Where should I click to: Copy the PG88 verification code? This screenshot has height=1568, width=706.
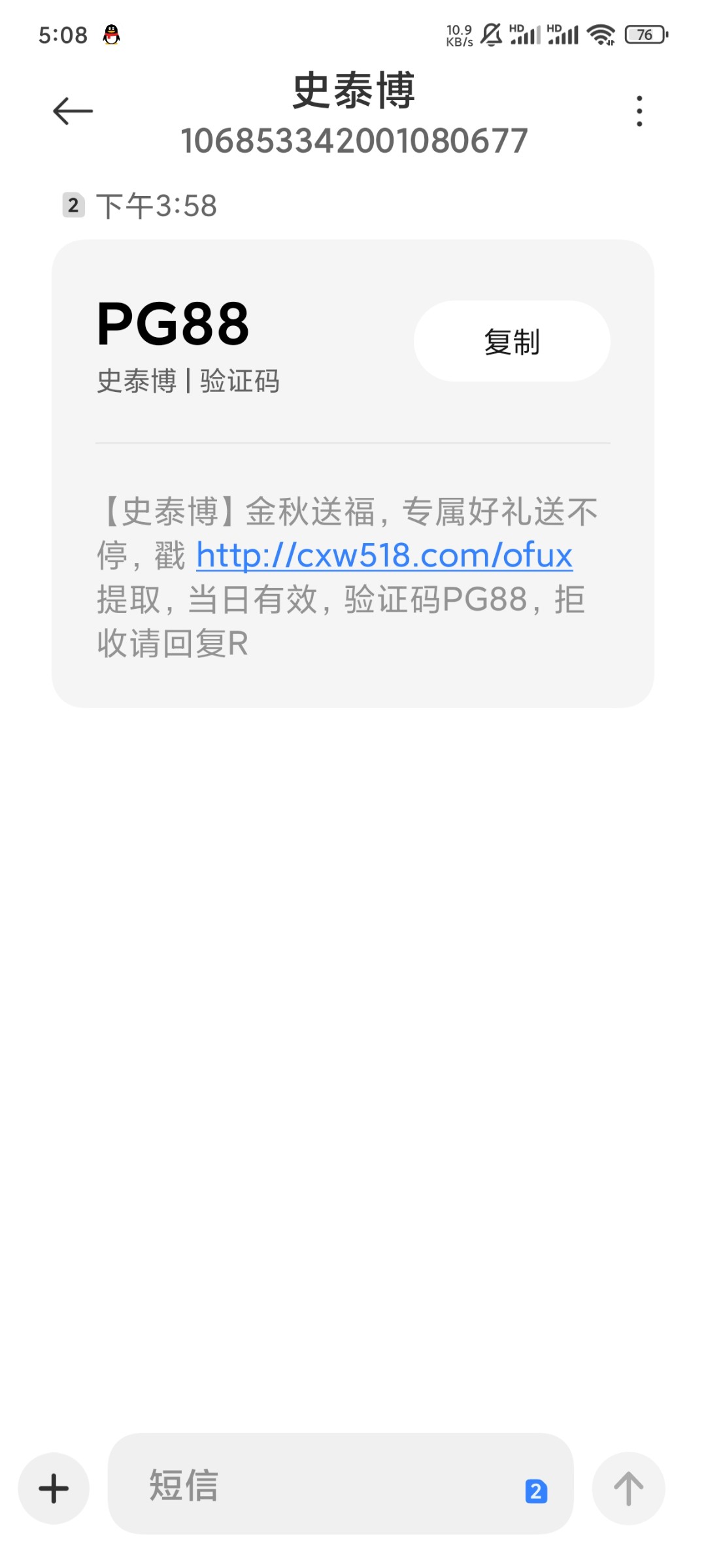512,341
